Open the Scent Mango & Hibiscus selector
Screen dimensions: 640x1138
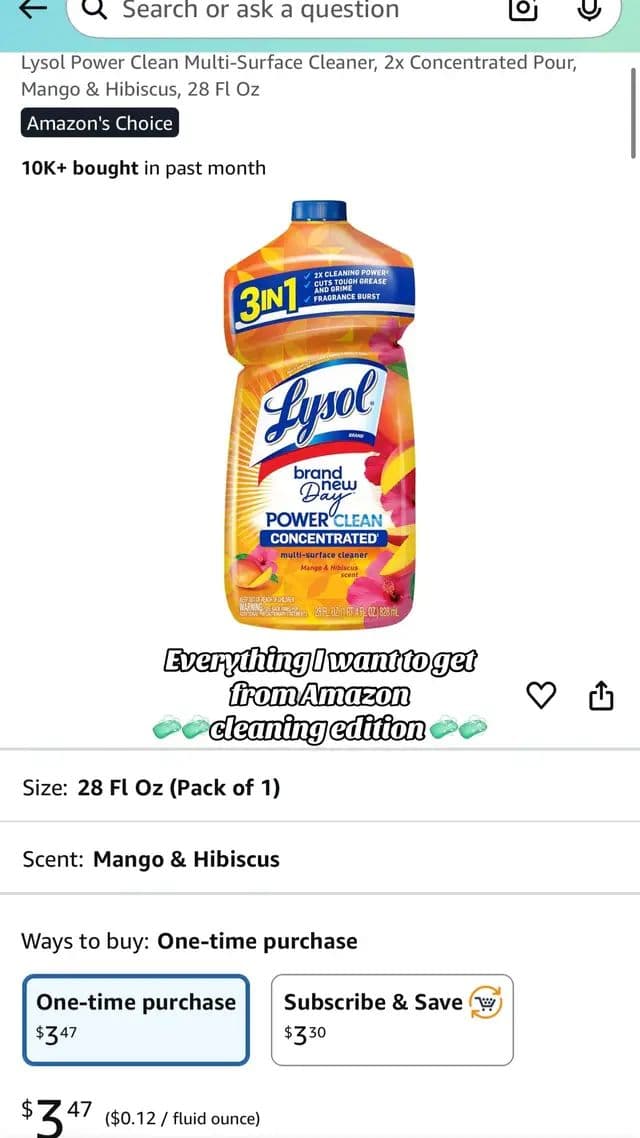coord(320,859)
